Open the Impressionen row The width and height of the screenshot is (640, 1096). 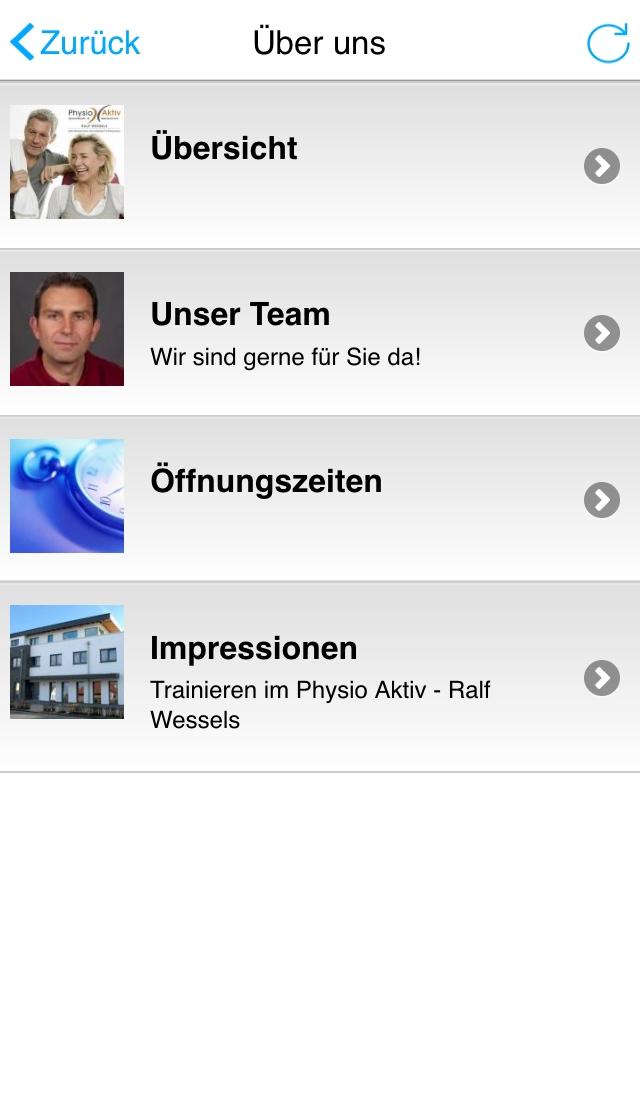320,677
